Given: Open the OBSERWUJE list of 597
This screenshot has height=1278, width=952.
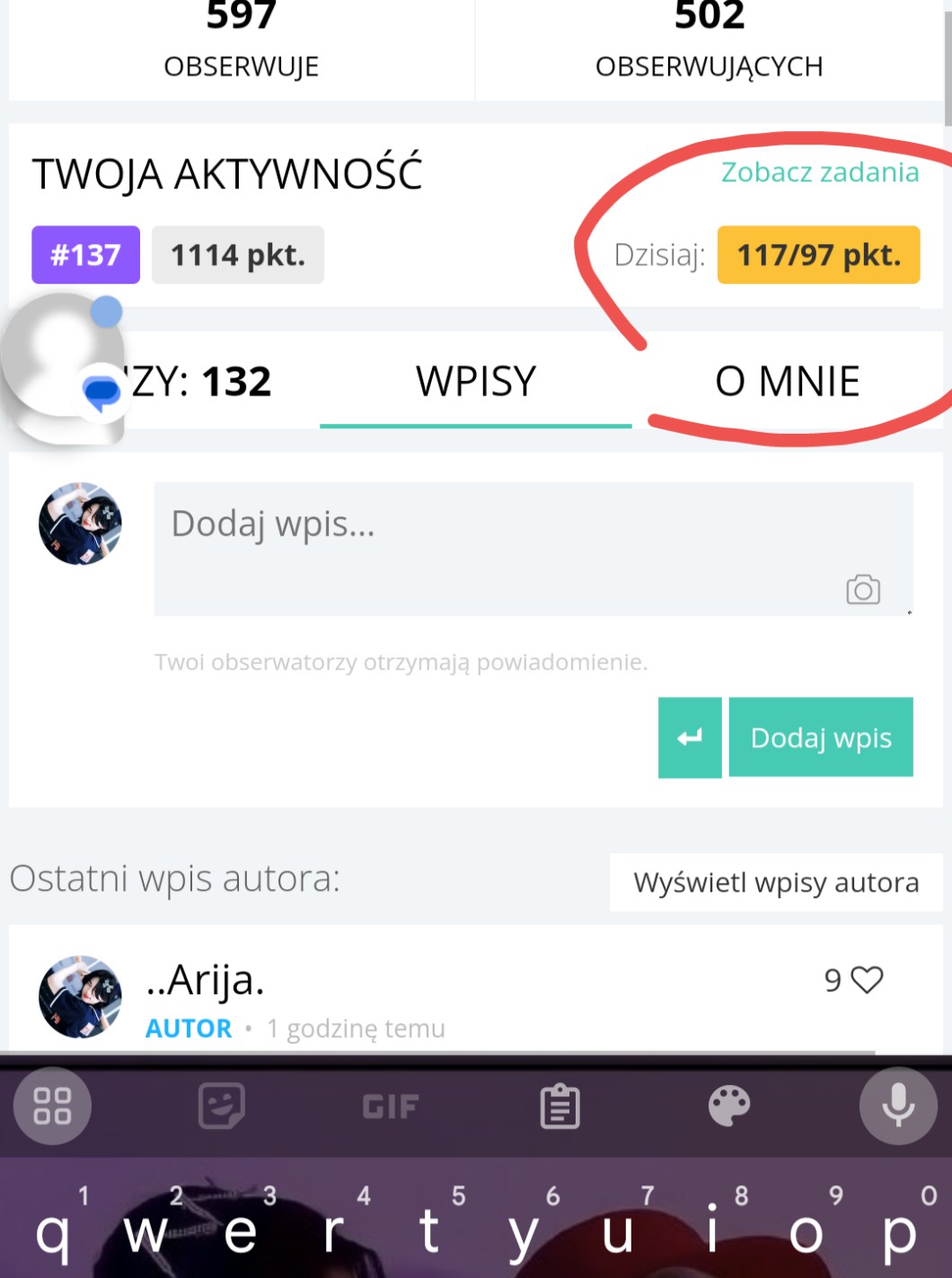Looking at the screenshot, I should [241, 45].
